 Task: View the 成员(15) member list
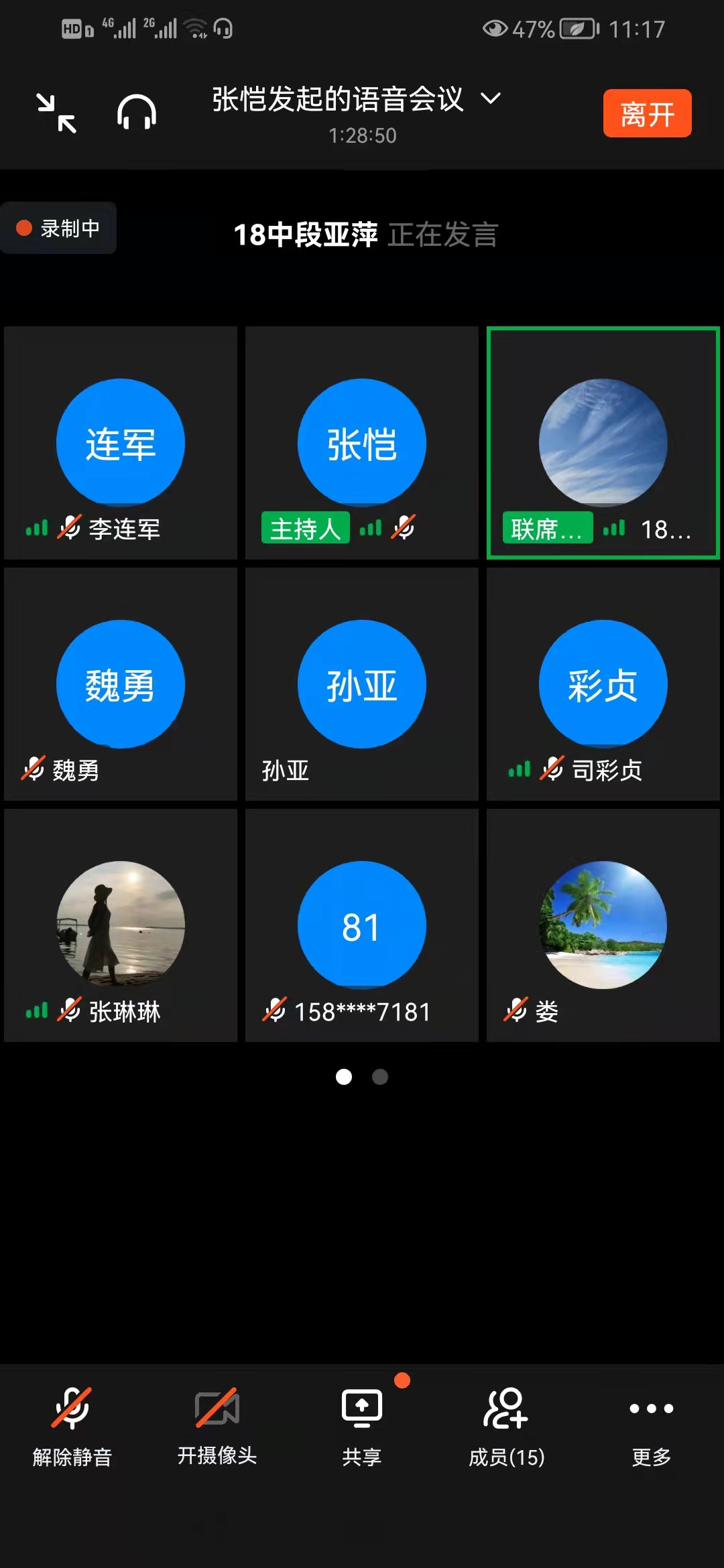coord(507,1426)
